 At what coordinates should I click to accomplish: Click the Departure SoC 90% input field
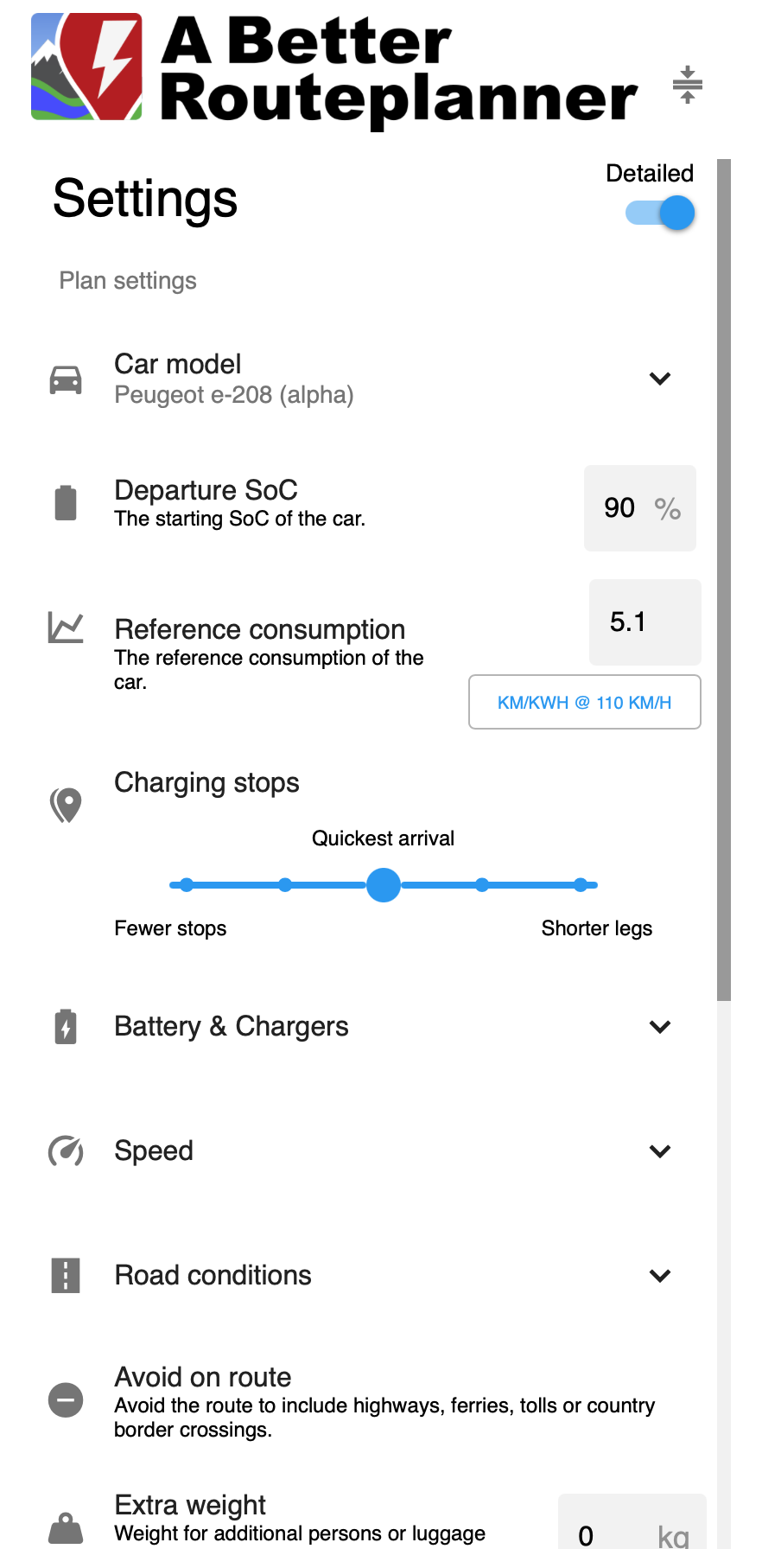click(639, 508)
